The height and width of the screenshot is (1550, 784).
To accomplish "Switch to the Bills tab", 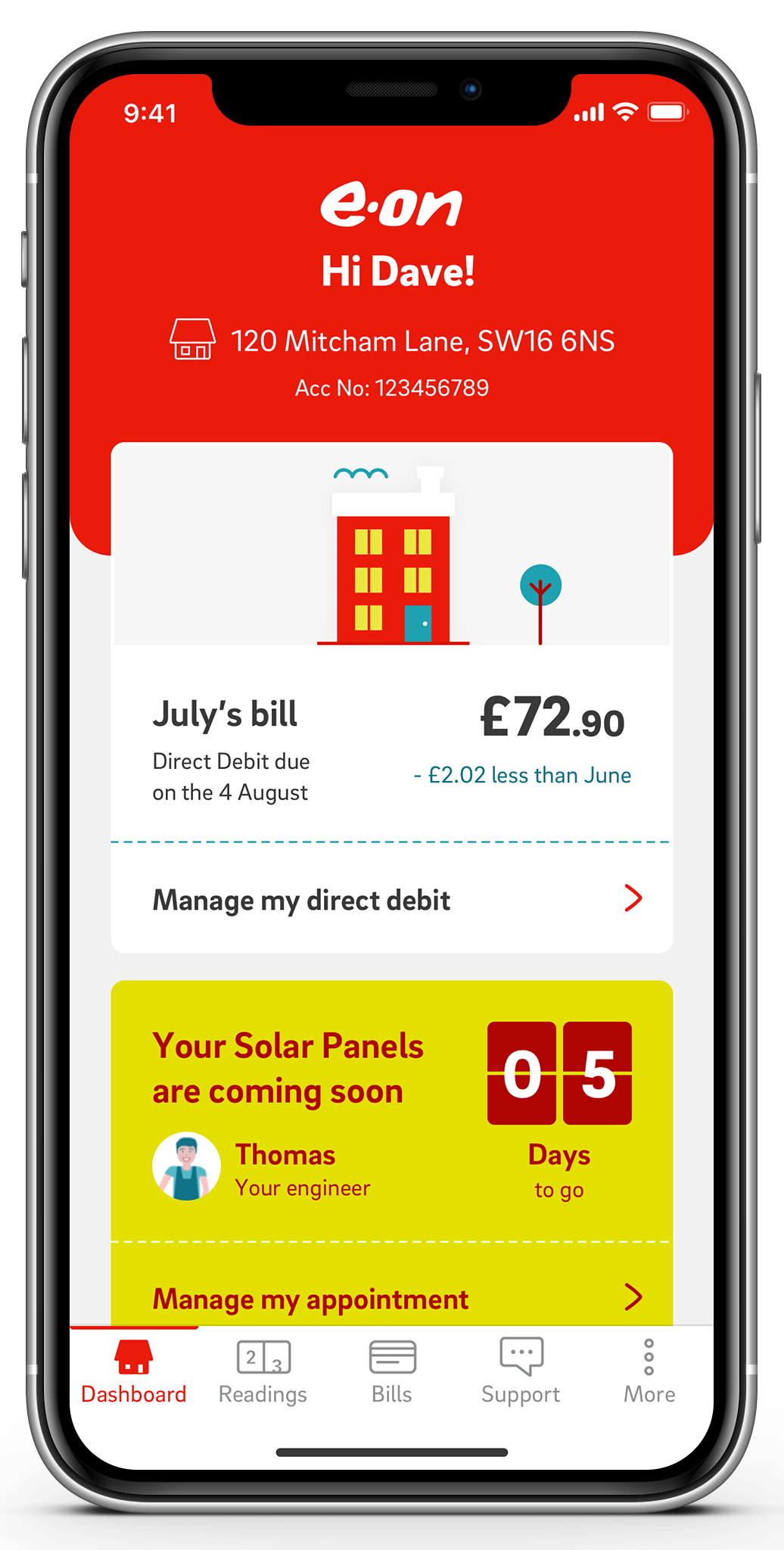I will click(x=392, y=1372).
